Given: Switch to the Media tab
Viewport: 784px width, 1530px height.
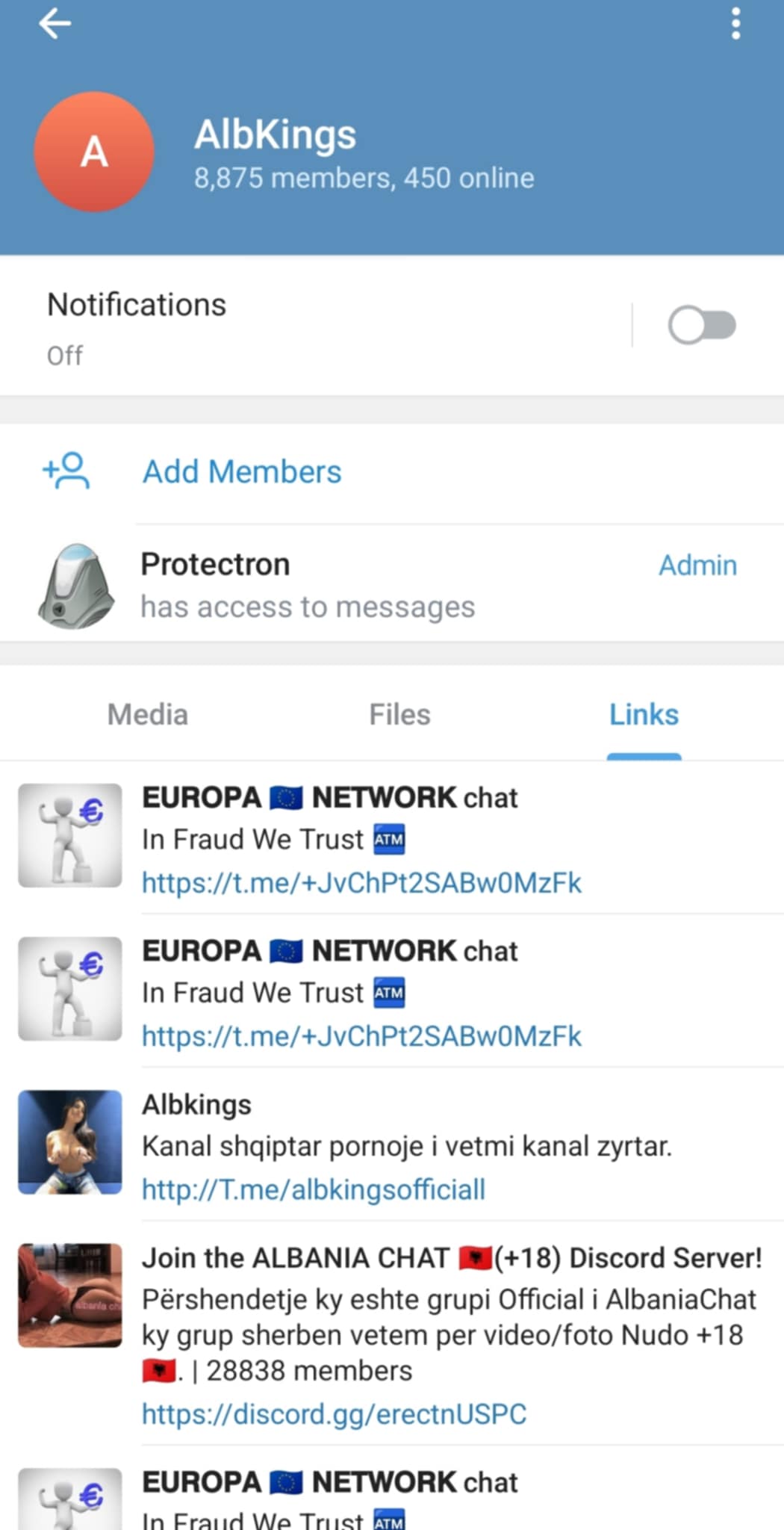Looking at the screenshot, I should [x=148, y=715].
